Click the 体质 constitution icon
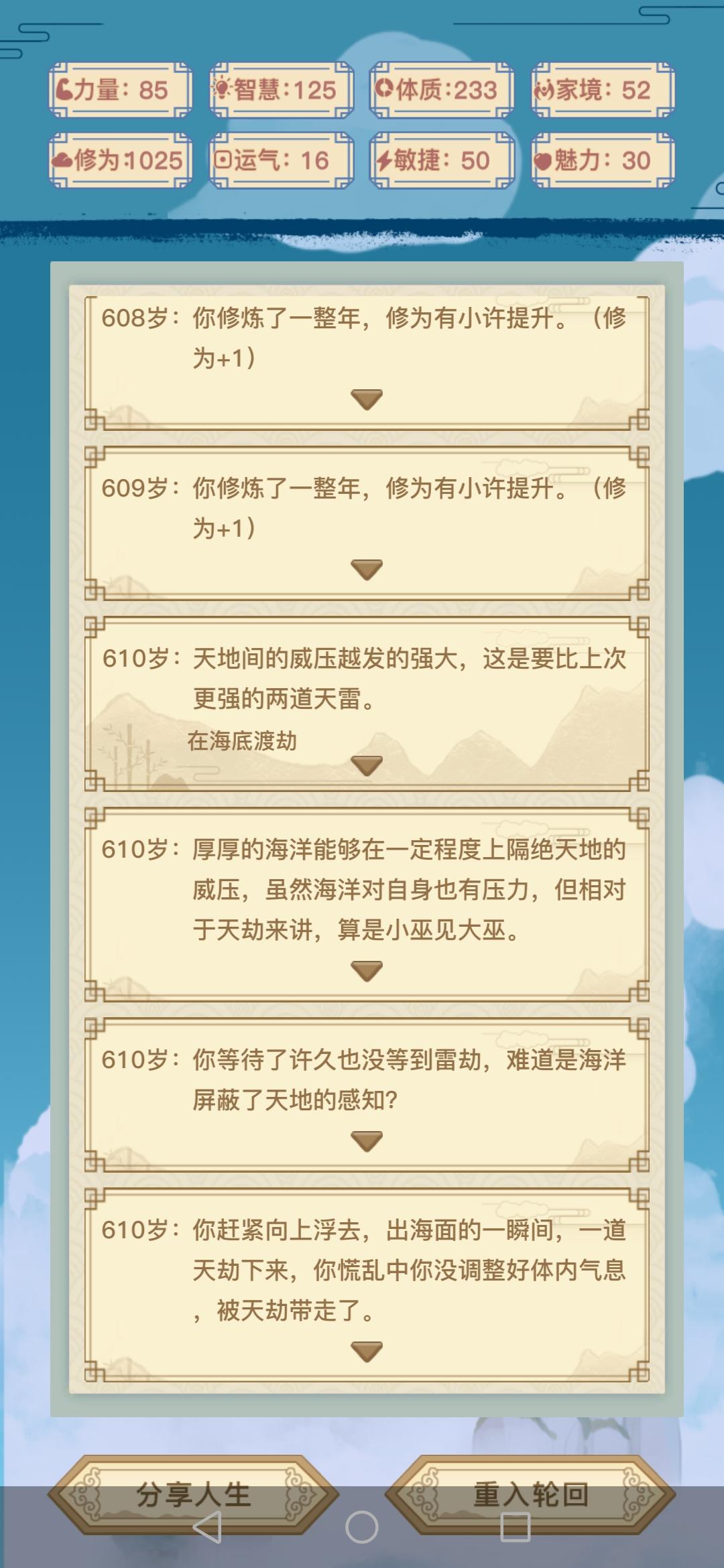724x1568 pixels. [384, 88]
